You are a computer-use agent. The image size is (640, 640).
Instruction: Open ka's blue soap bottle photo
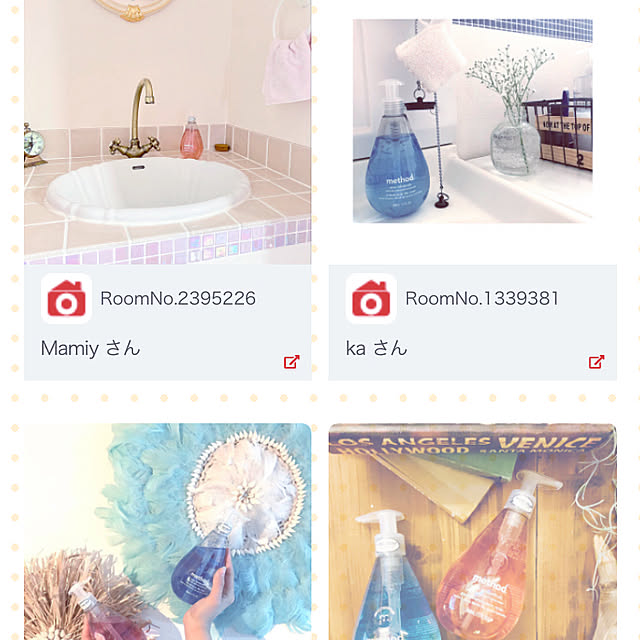472,120
